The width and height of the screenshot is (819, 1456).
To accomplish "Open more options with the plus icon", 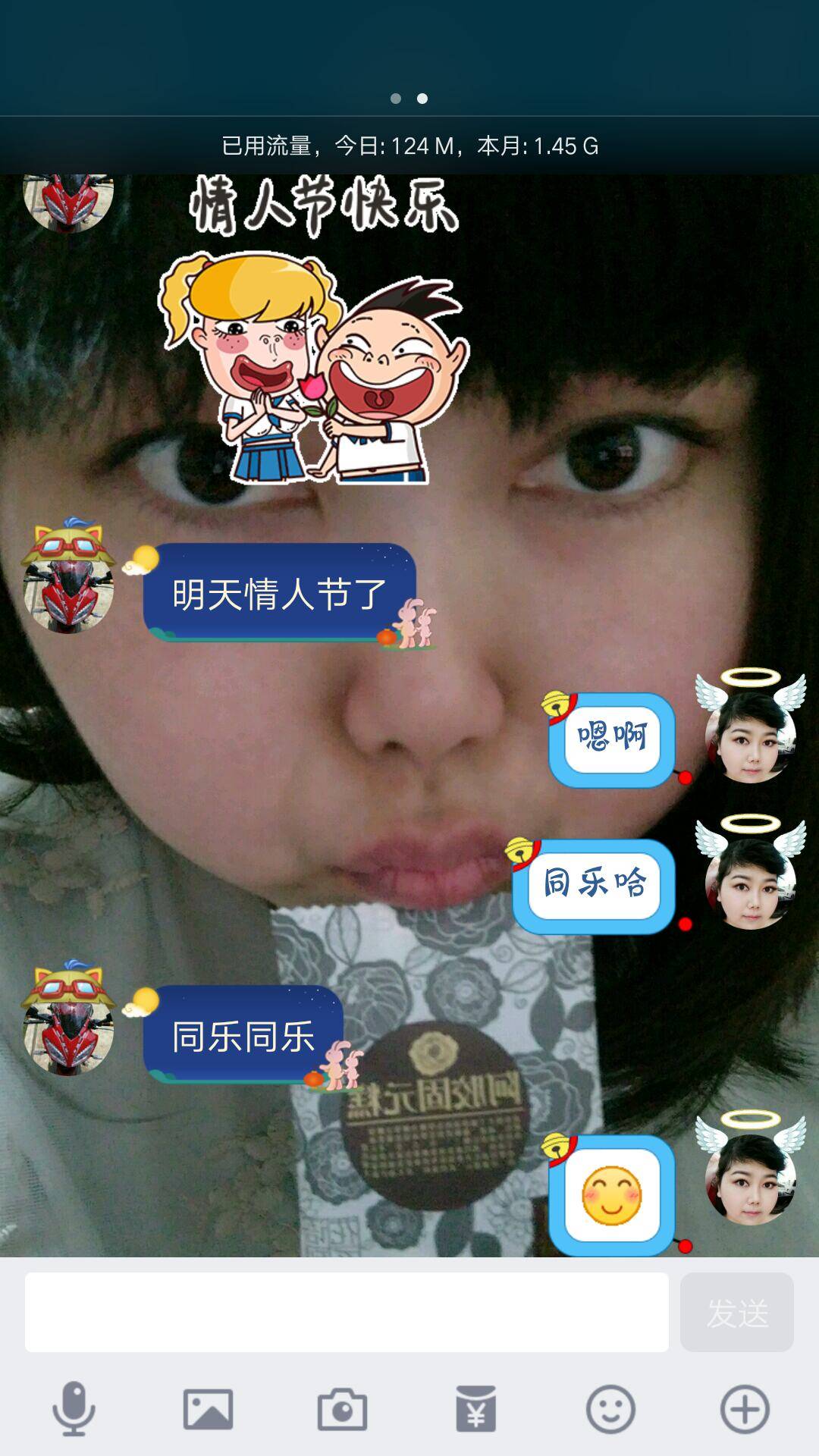I will 745,1409.
